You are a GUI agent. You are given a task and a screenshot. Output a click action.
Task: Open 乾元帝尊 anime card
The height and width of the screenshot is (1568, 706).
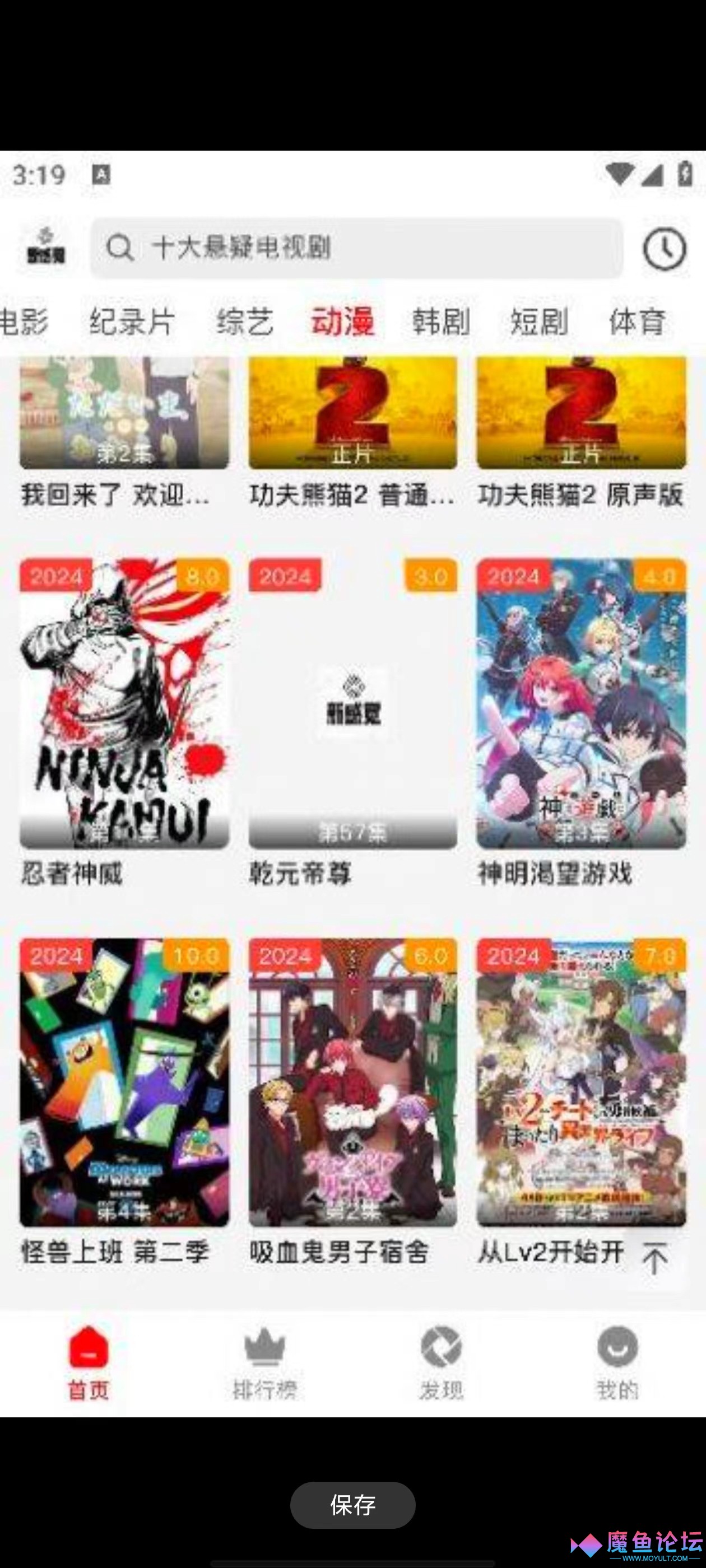pos(352,704)
